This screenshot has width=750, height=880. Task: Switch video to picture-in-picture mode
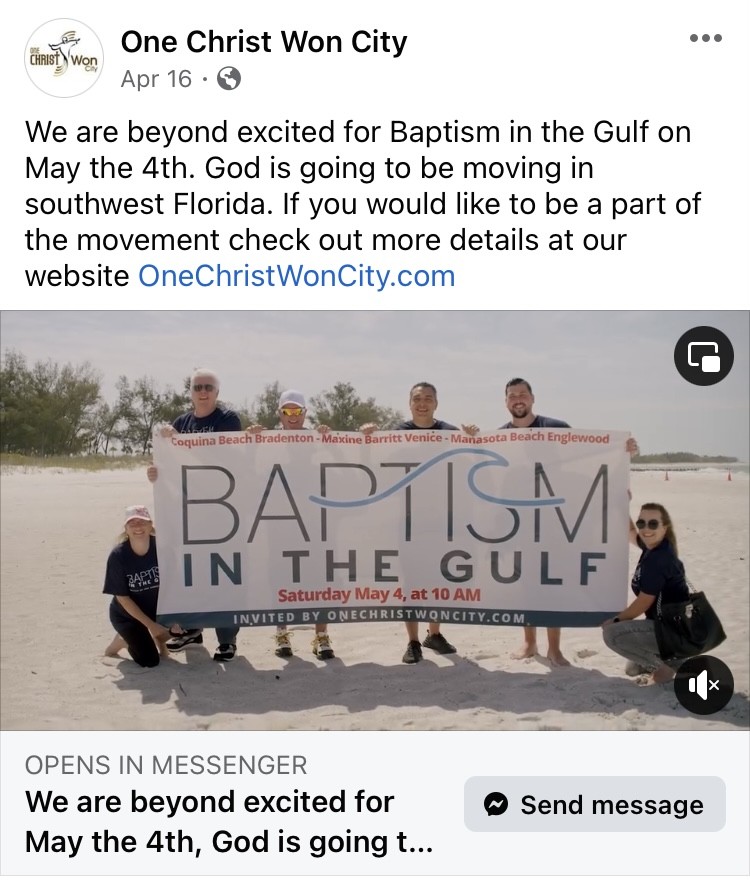point(704,356)
